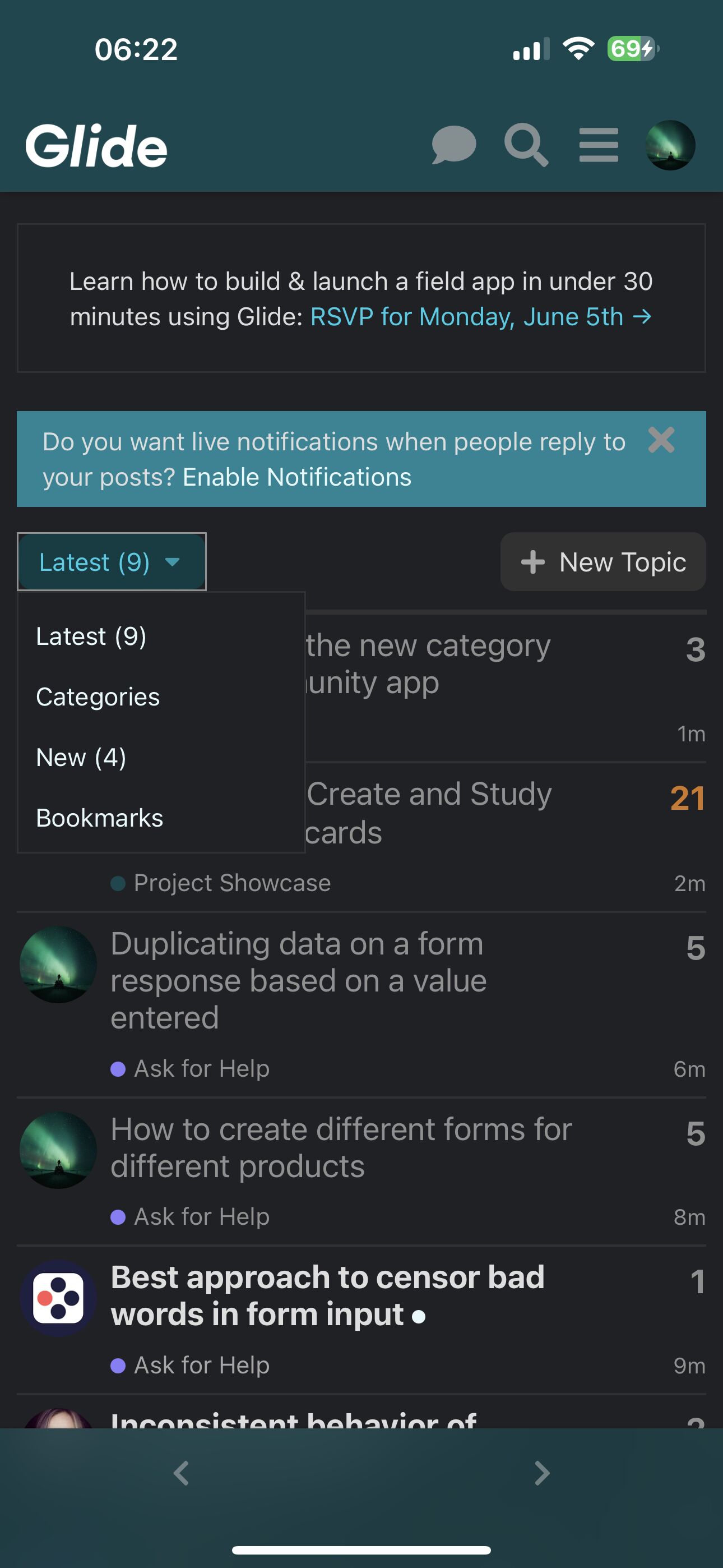Screen dimensions: 723x1568
Task: Open the chat bubble icon
Action: pos(453,145)
